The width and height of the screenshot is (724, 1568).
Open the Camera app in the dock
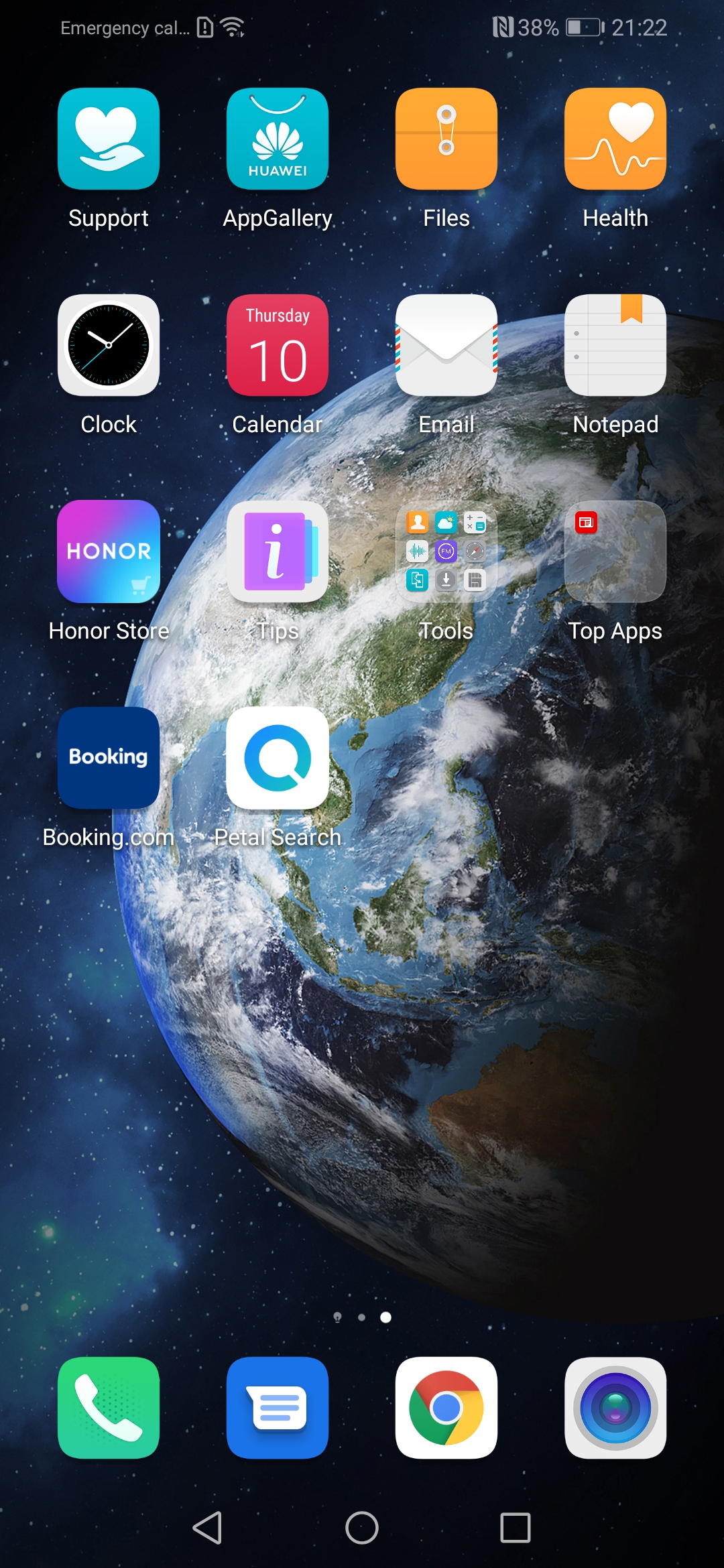[x=615, y=1408]
